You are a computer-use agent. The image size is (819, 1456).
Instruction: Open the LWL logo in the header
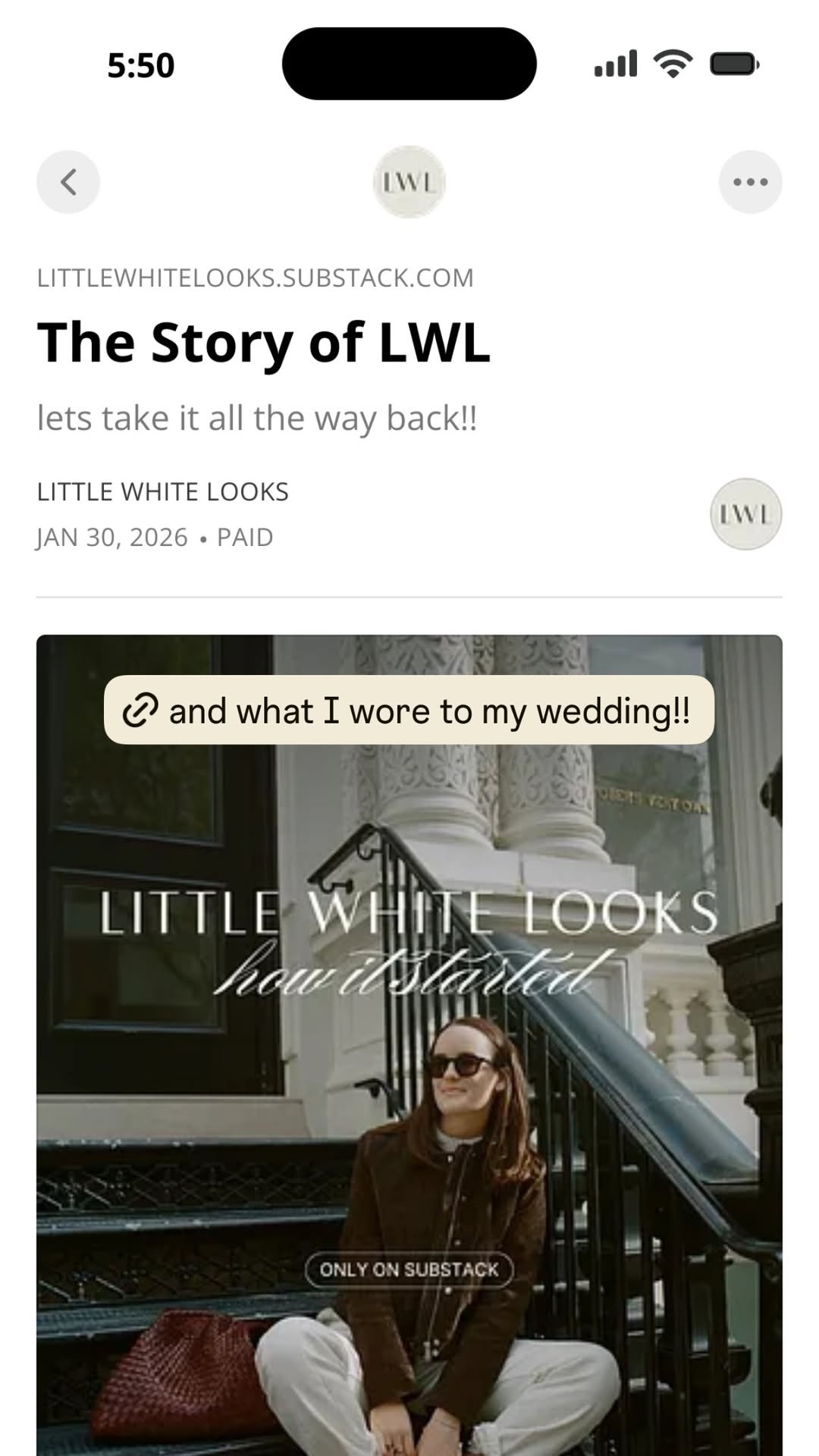coord(409,182)
